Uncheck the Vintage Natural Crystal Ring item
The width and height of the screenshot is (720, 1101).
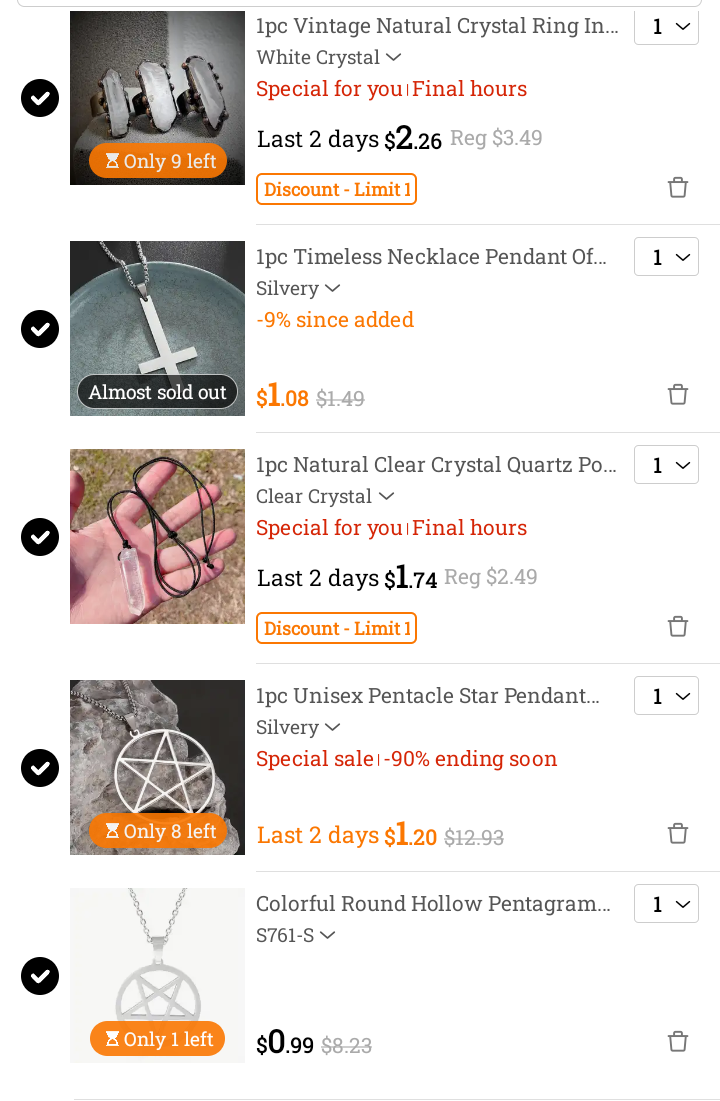(40, 98)
